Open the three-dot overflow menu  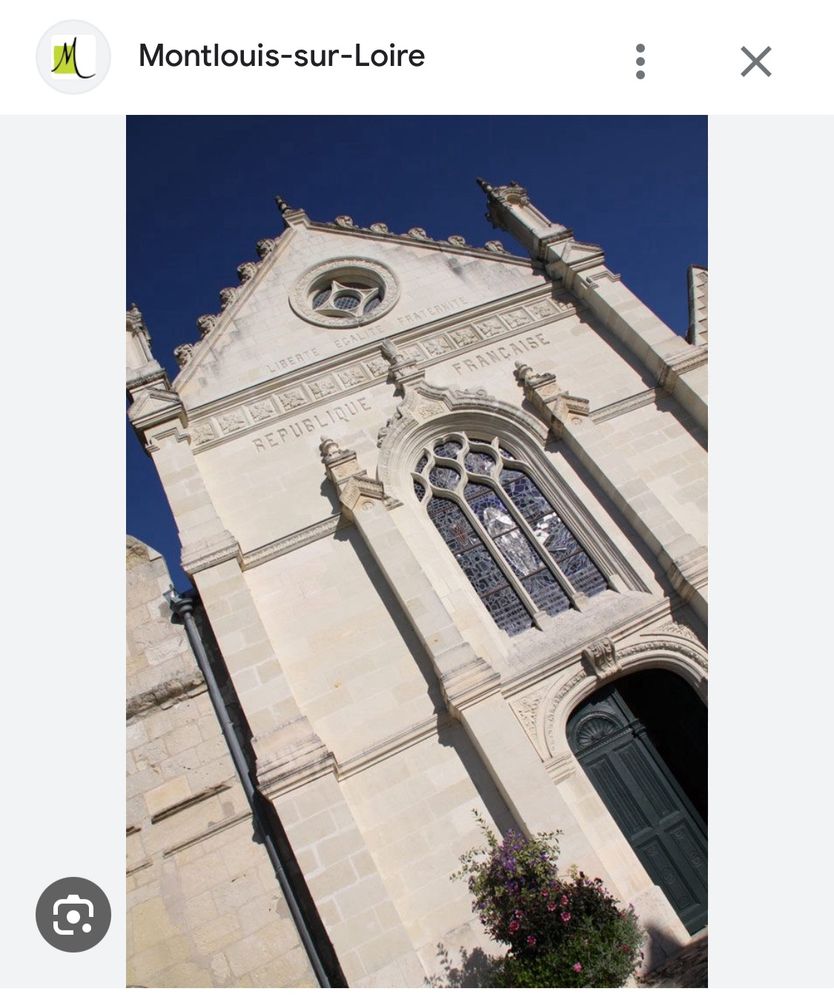pos(640,61)
